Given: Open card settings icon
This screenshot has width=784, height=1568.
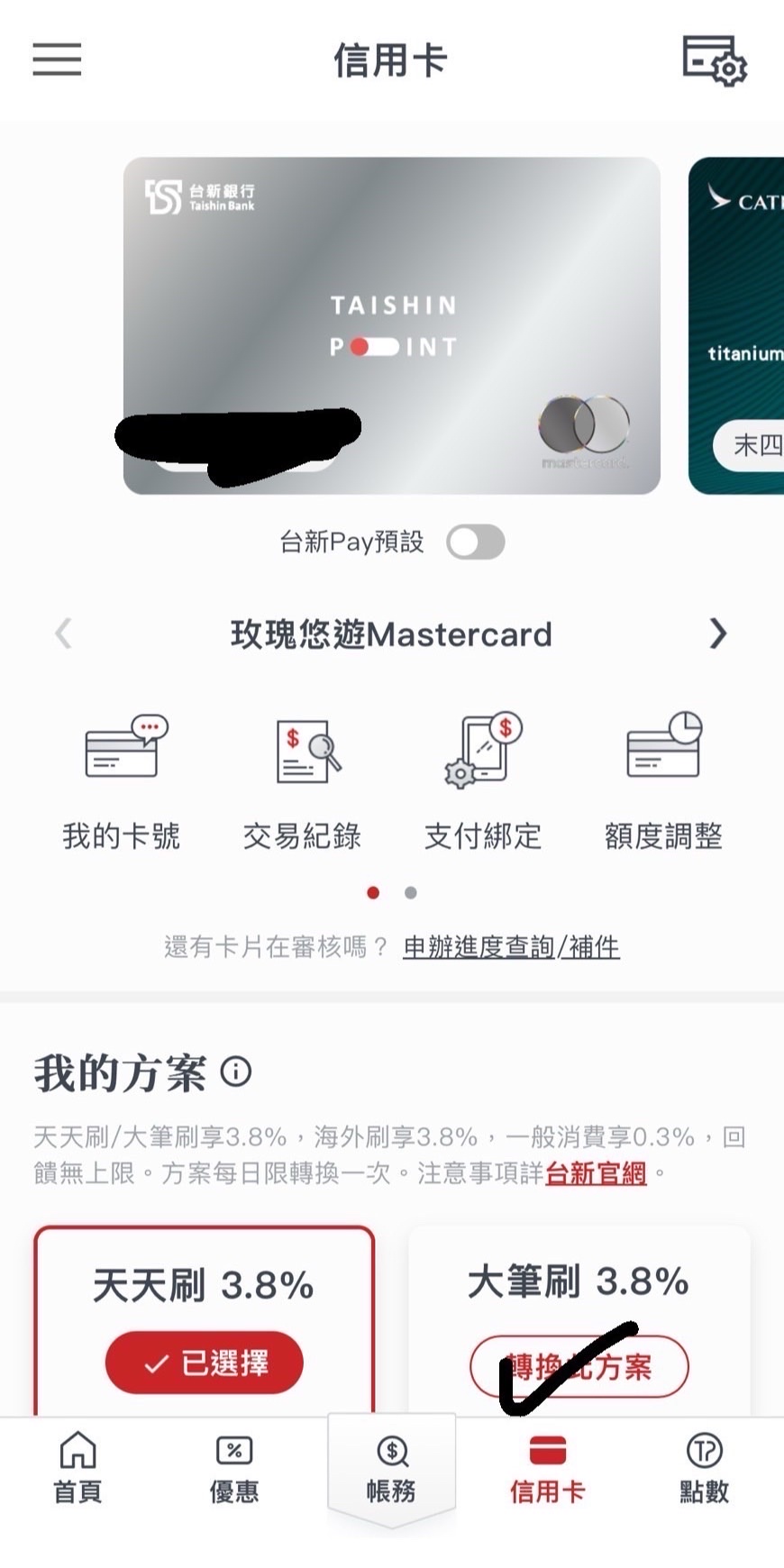Looking at the screenshot, I should [714, 60].
